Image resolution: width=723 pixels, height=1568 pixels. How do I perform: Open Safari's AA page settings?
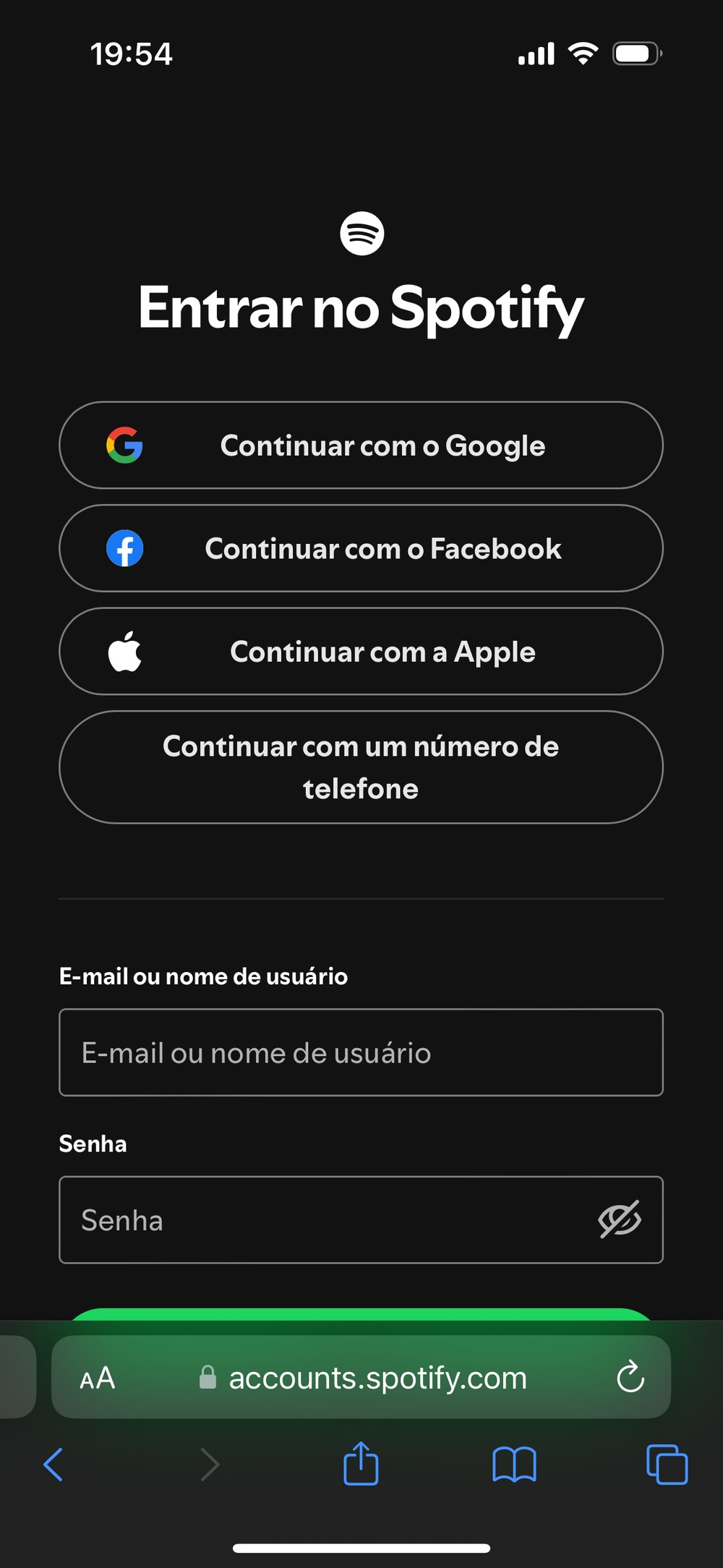tap(98, 1379)
